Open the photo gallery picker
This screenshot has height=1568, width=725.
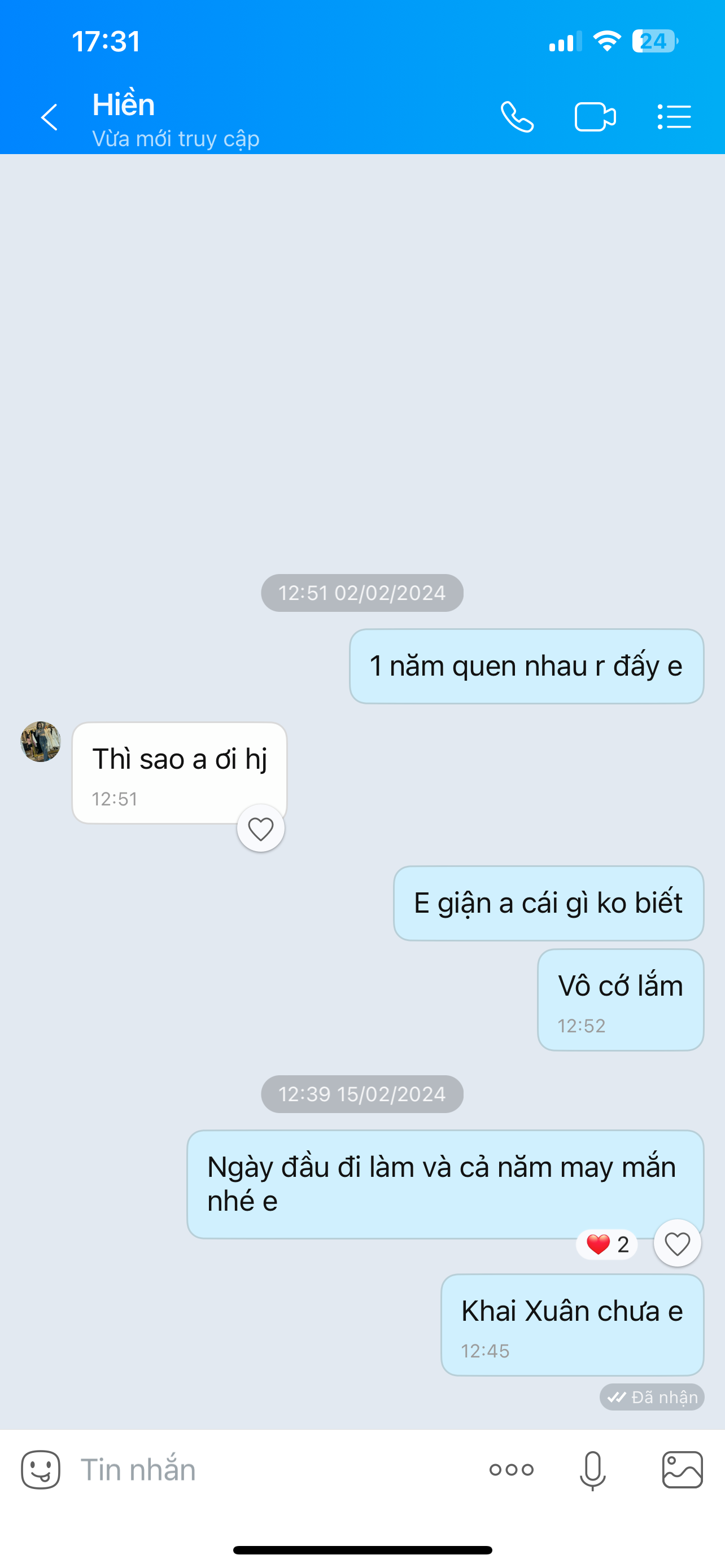tap(683, 1469)
